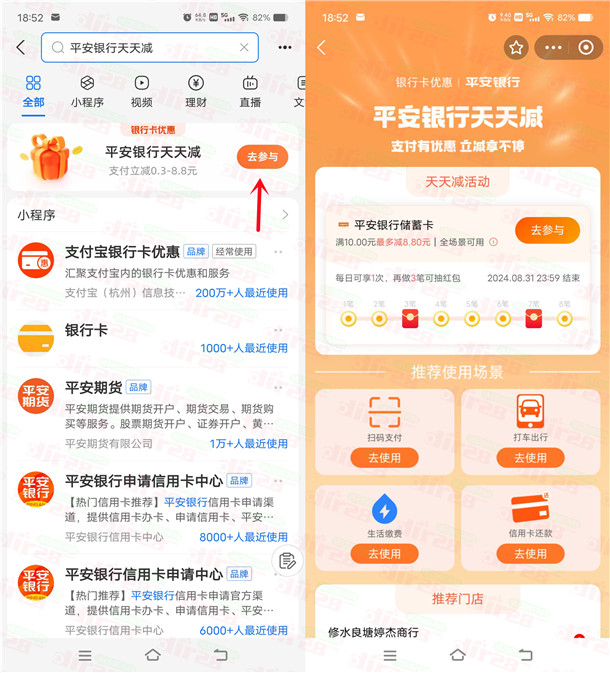
Task: Open the 银行卡 result row
Action: tap(86, 329)
